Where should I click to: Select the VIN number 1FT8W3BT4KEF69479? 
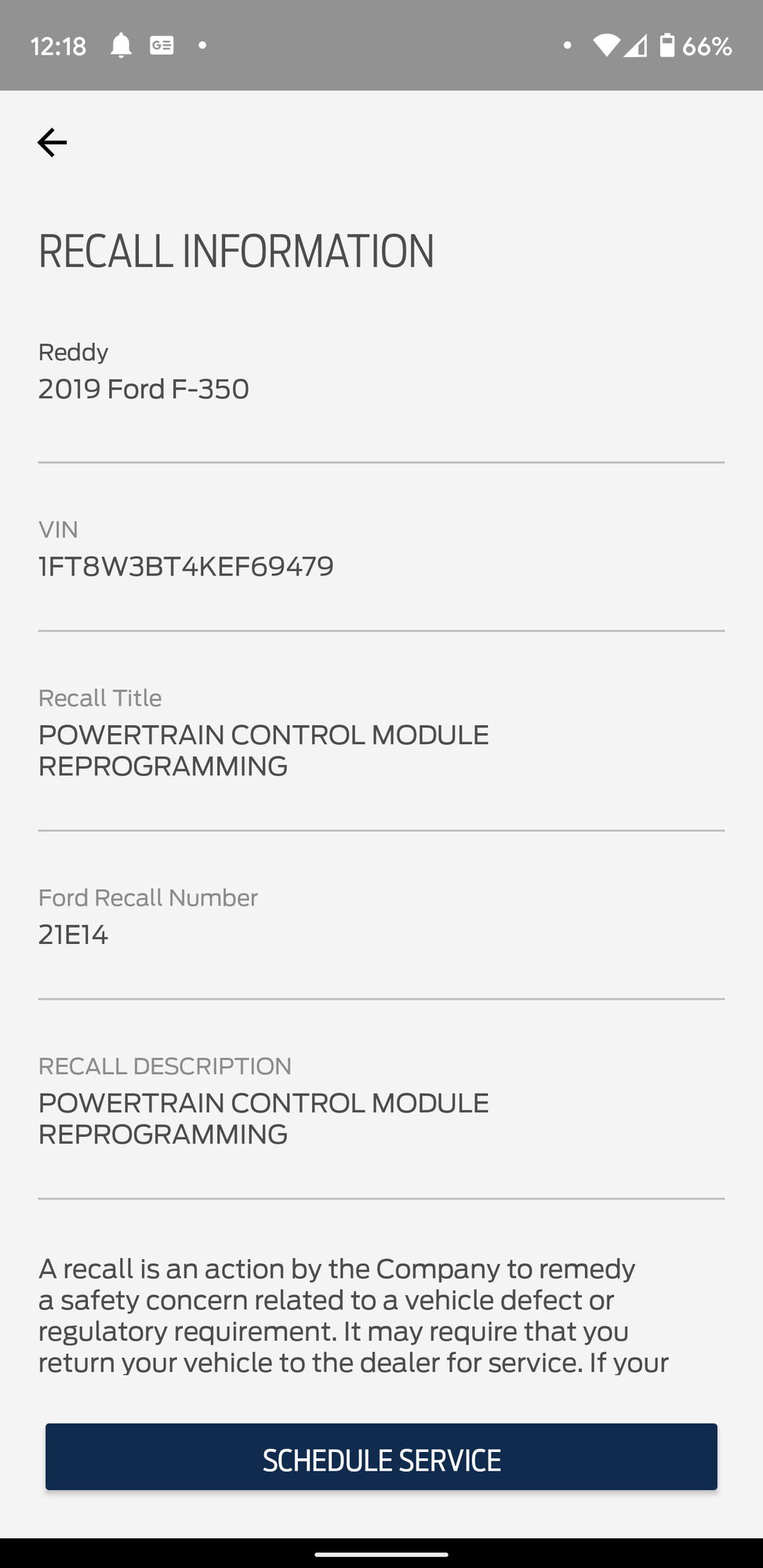pos(186,565)
